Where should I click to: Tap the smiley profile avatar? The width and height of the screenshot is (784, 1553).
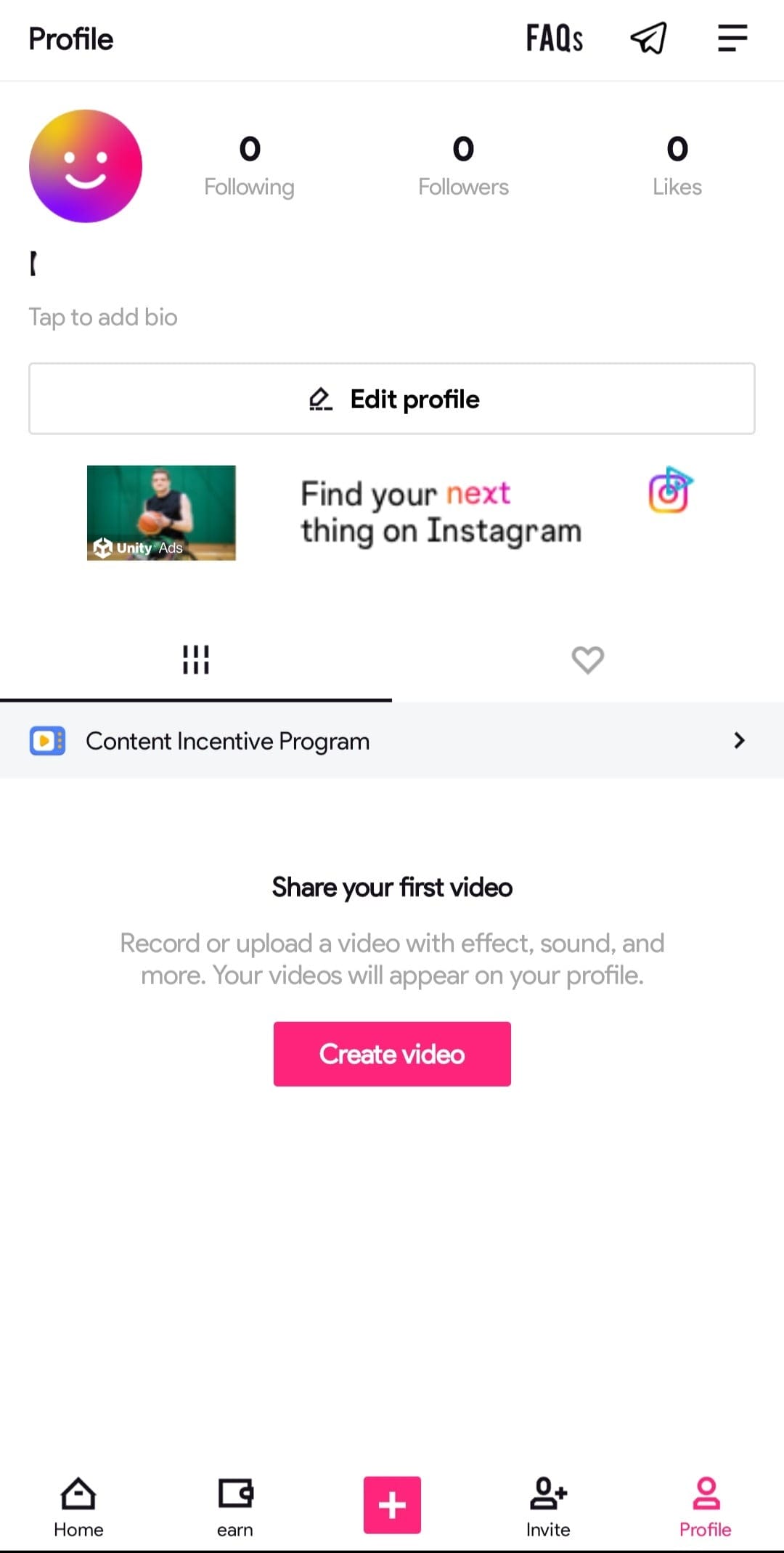pyautogui.click(x=86, y=166)
